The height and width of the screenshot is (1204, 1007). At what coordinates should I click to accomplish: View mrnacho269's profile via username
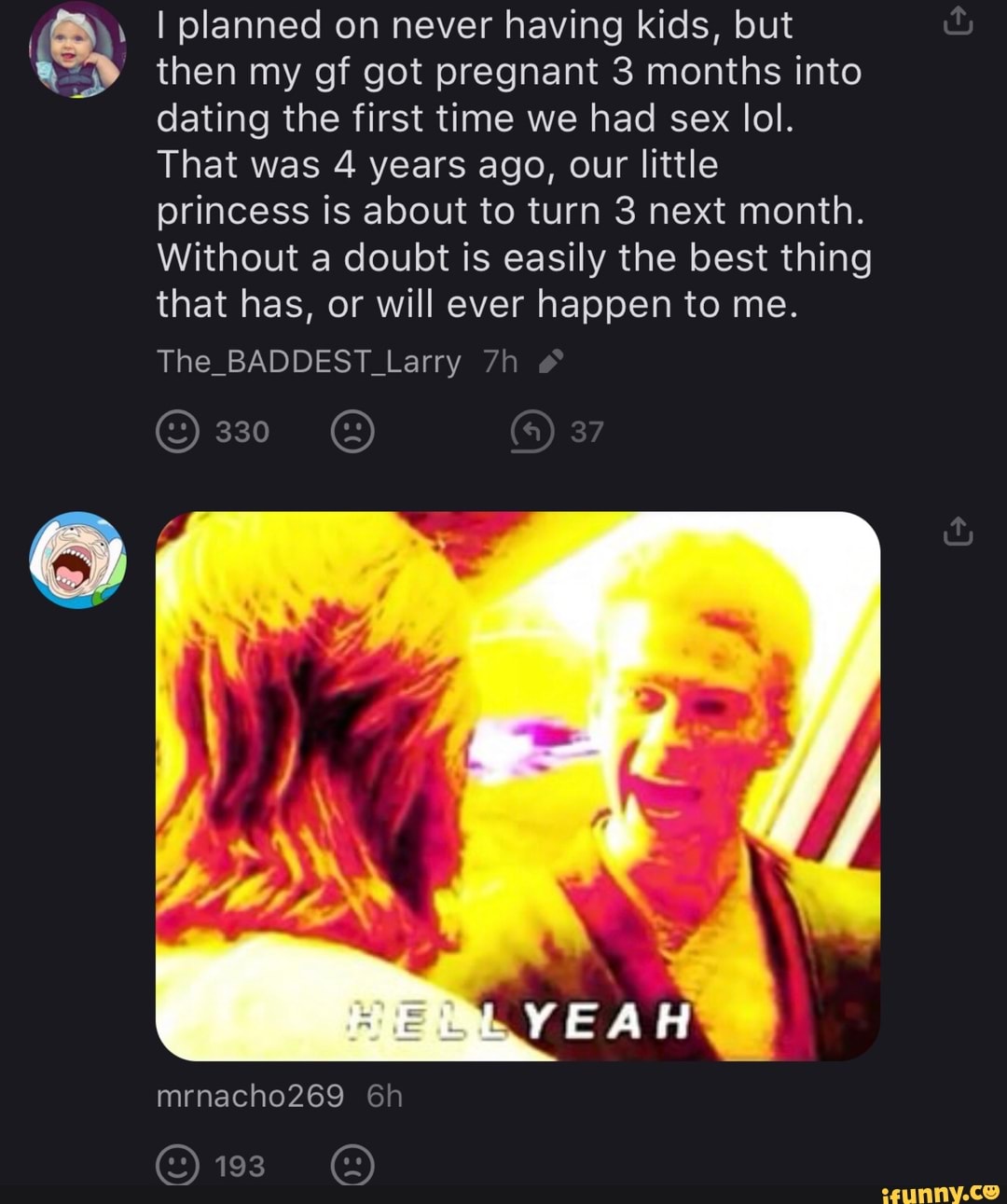(x=250, y=1095)
